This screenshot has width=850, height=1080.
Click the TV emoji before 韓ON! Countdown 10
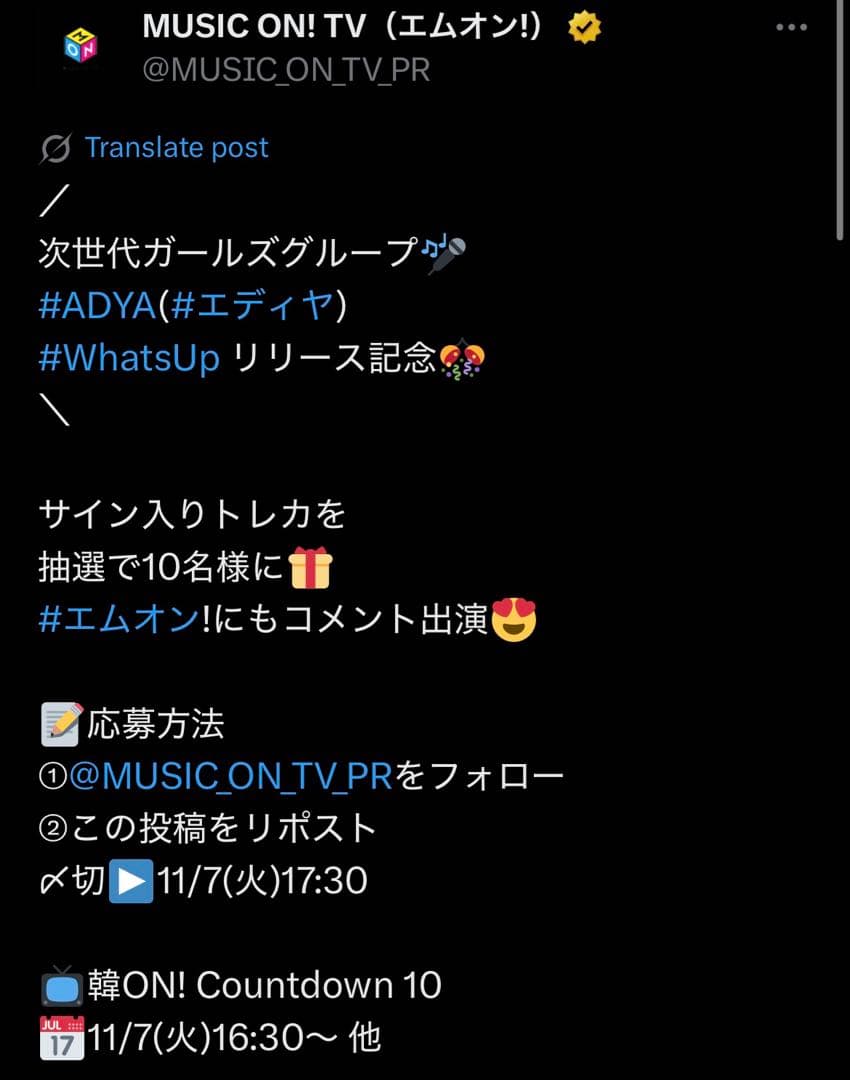(57, 984)
